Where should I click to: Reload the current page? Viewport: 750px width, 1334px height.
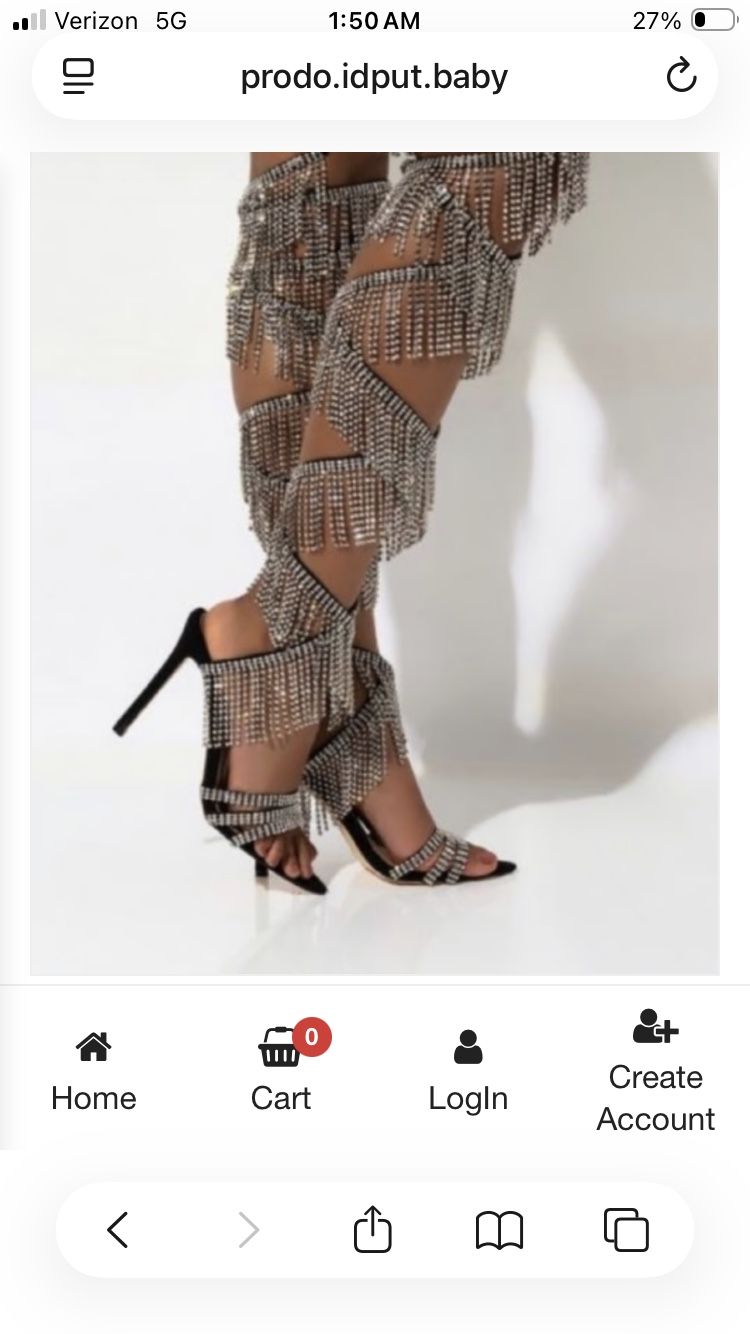coord(681,76)
